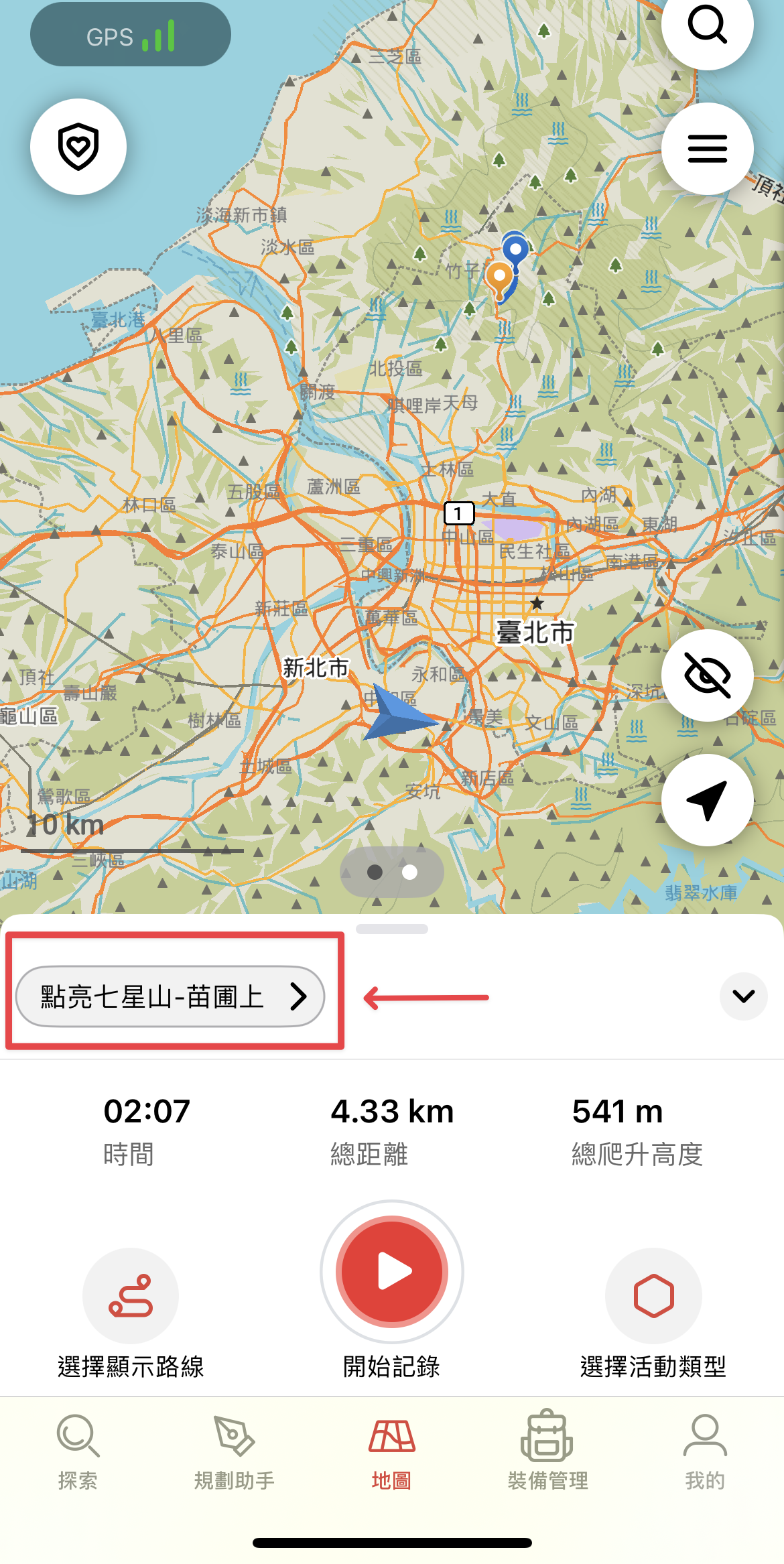Image resolution: width=784 pixels, height=1564 pixels.
Task: Switch to 裝備管理 tab
Action: [548, 1452]
